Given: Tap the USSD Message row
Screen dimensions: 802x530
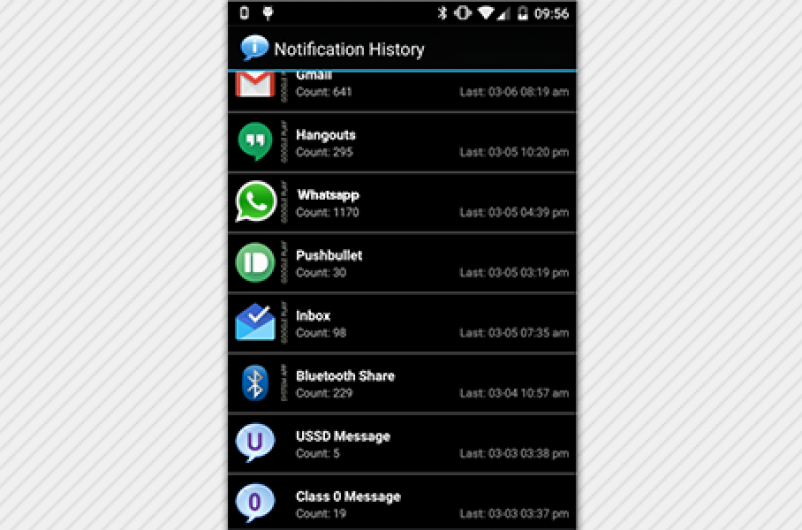Looking at the screenshot, I should (401, 443).
